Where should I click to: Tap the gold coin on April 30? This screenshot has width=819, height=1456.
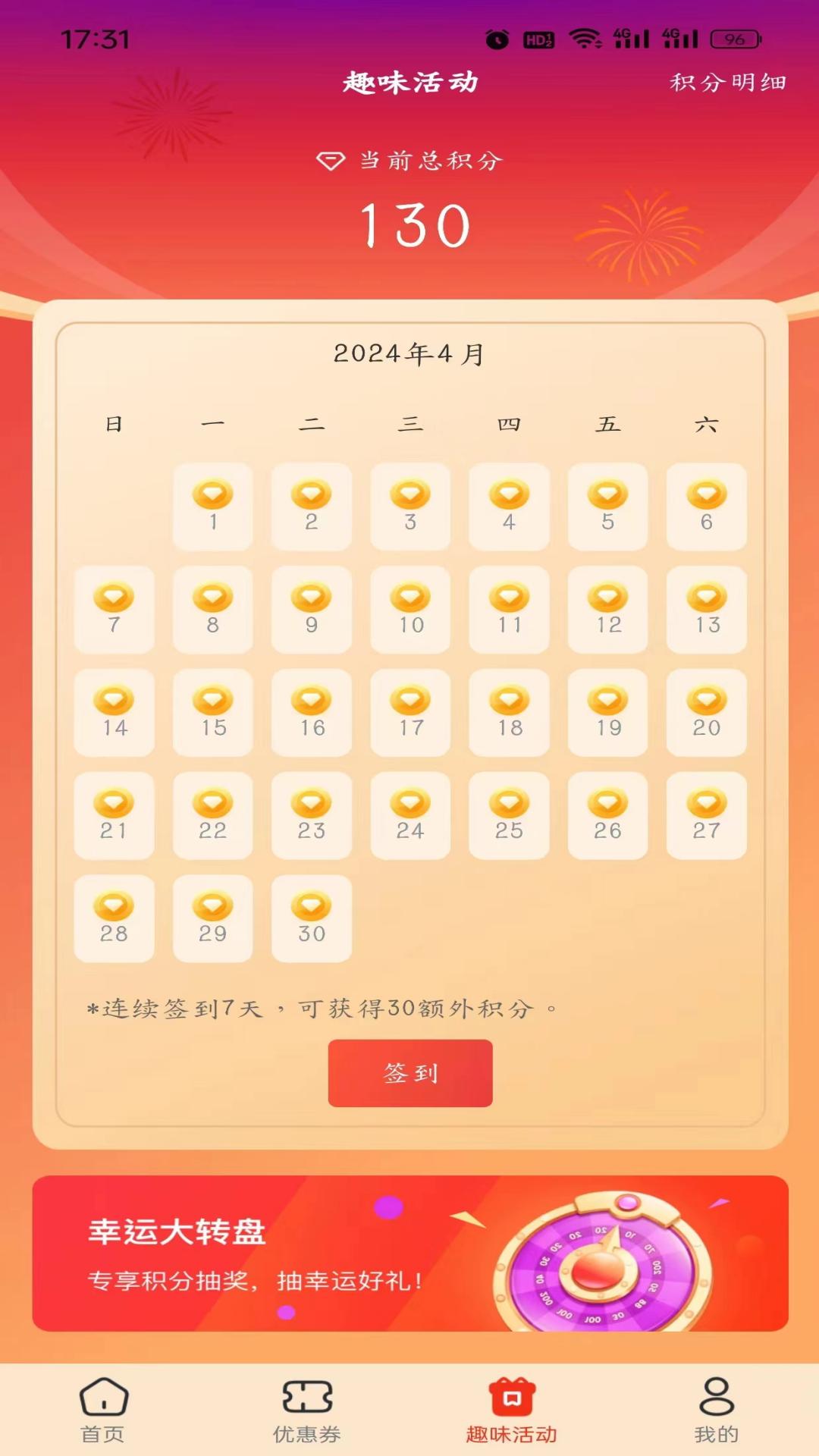click(311, 905)
